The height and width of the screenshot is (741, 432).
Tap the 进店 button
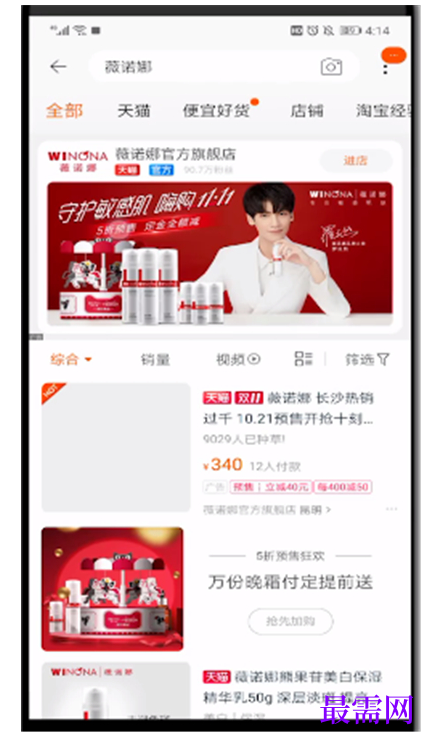coord(355,161)
